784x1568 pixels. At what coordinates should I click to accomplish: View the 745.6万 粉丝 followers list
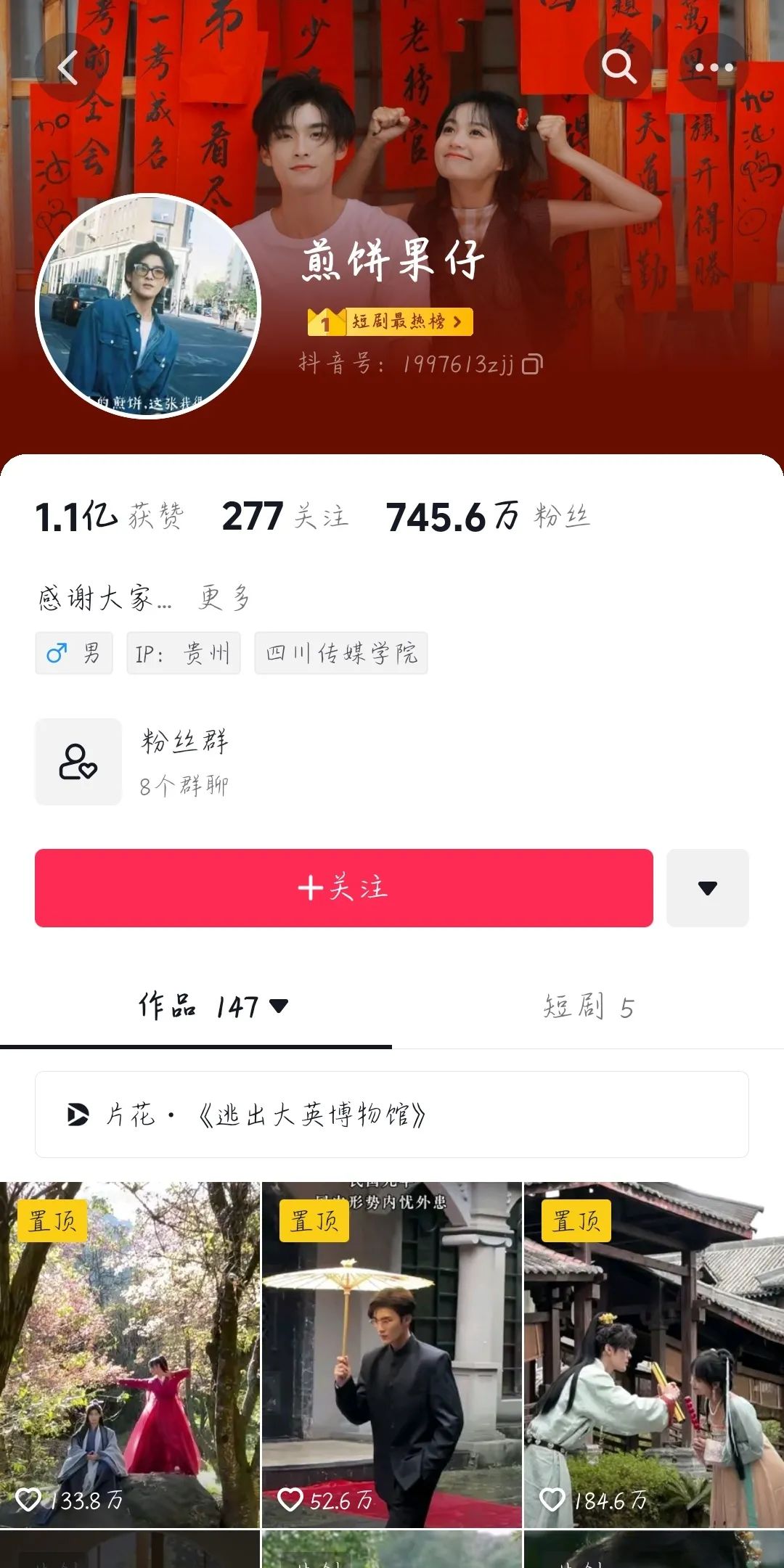[x=488, y=517]
